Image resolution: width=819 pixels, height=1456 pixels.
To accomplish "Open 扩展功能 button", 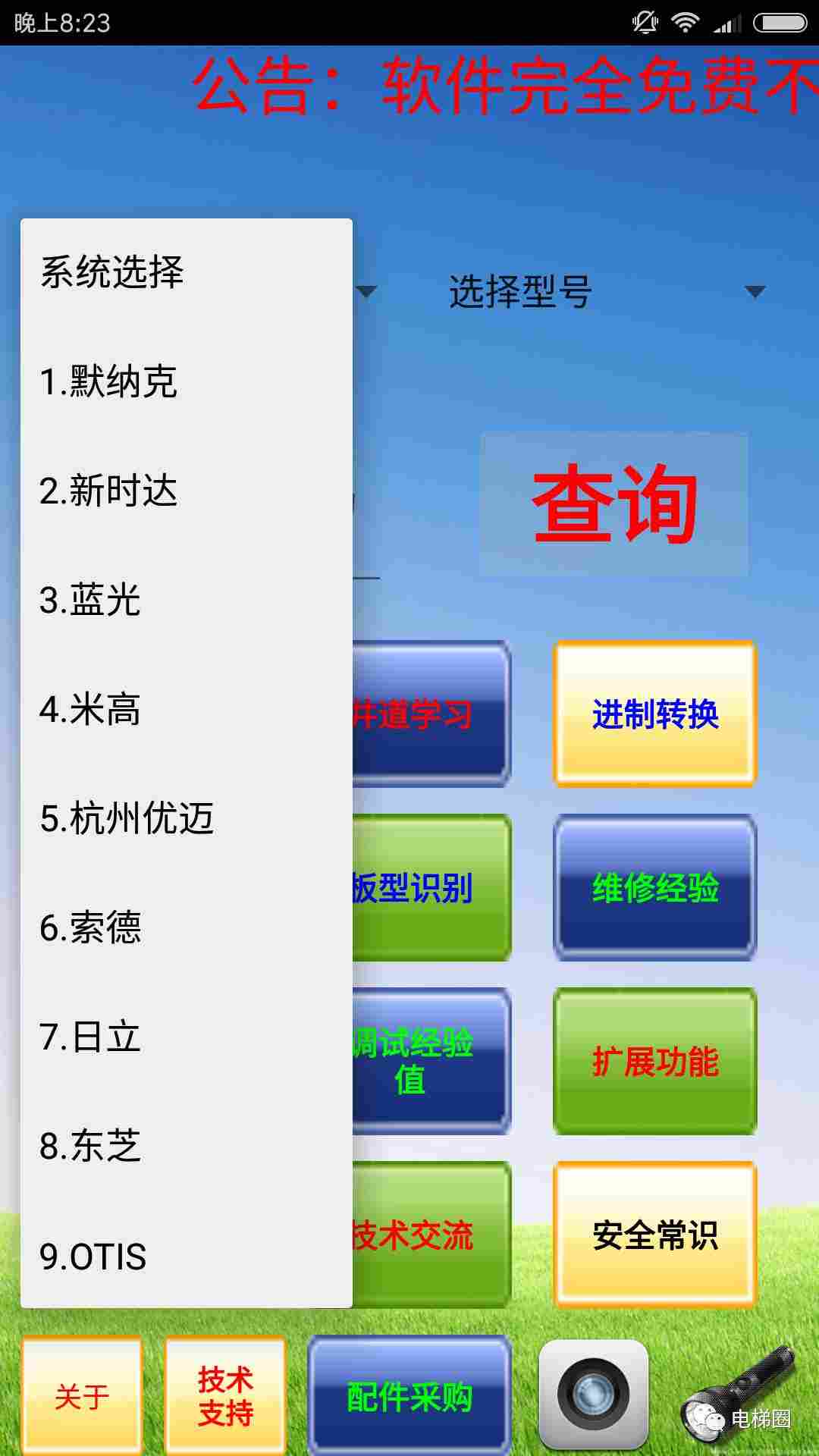I will (x=655, y=1061).
